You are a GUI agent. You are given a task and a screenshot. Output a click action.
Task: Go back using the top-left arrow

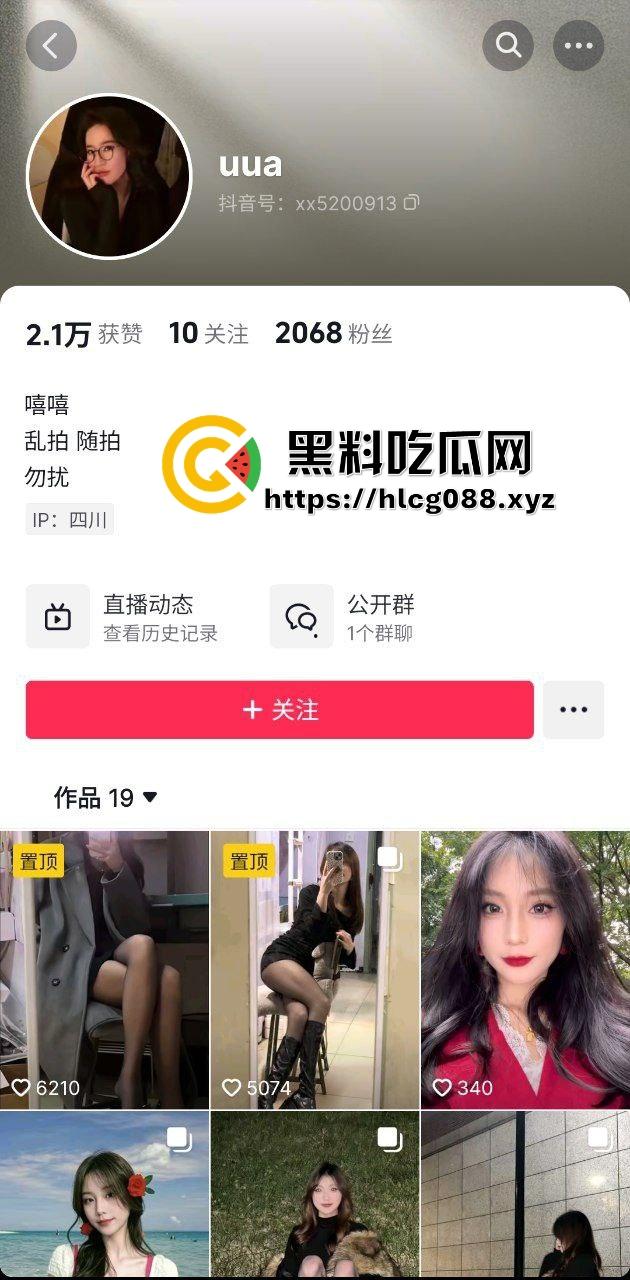pyautogui.click(x=51, y=45)
